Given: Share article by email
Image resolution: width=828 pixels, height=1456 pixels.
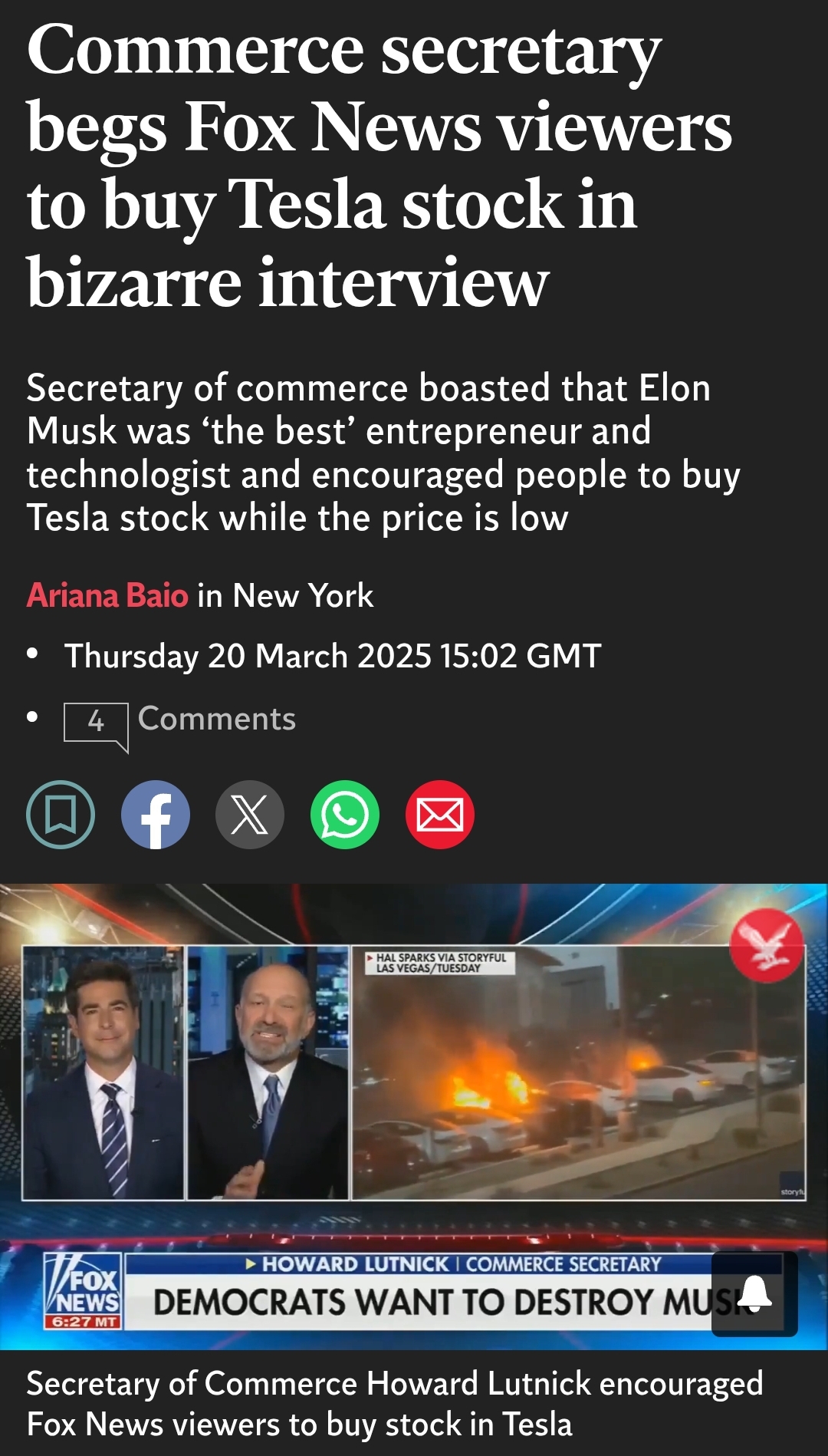Looking at the screenshot, I should point(439,815).
